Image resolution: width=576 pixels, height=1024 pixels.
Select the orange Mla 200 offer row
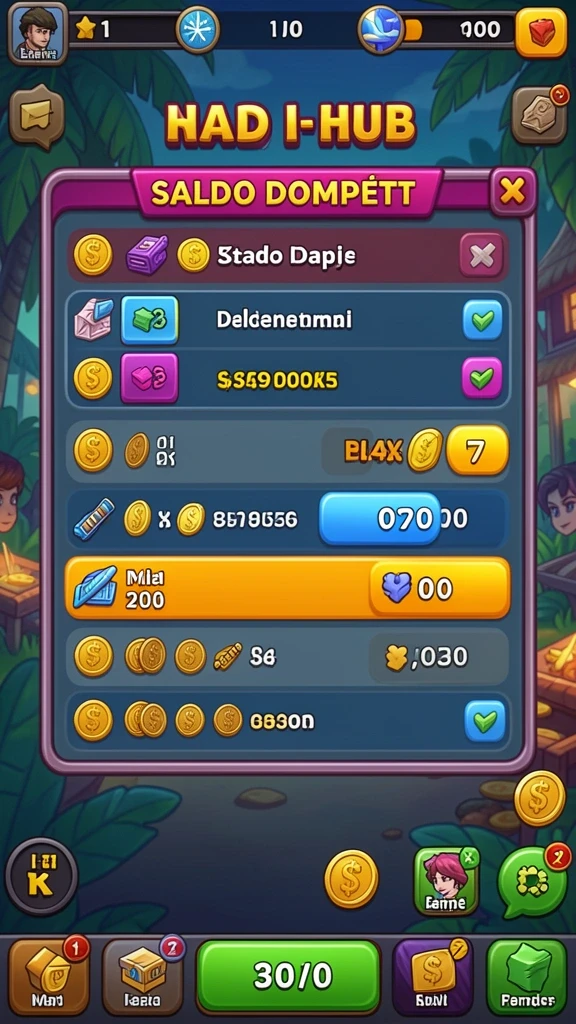(287, 588)
